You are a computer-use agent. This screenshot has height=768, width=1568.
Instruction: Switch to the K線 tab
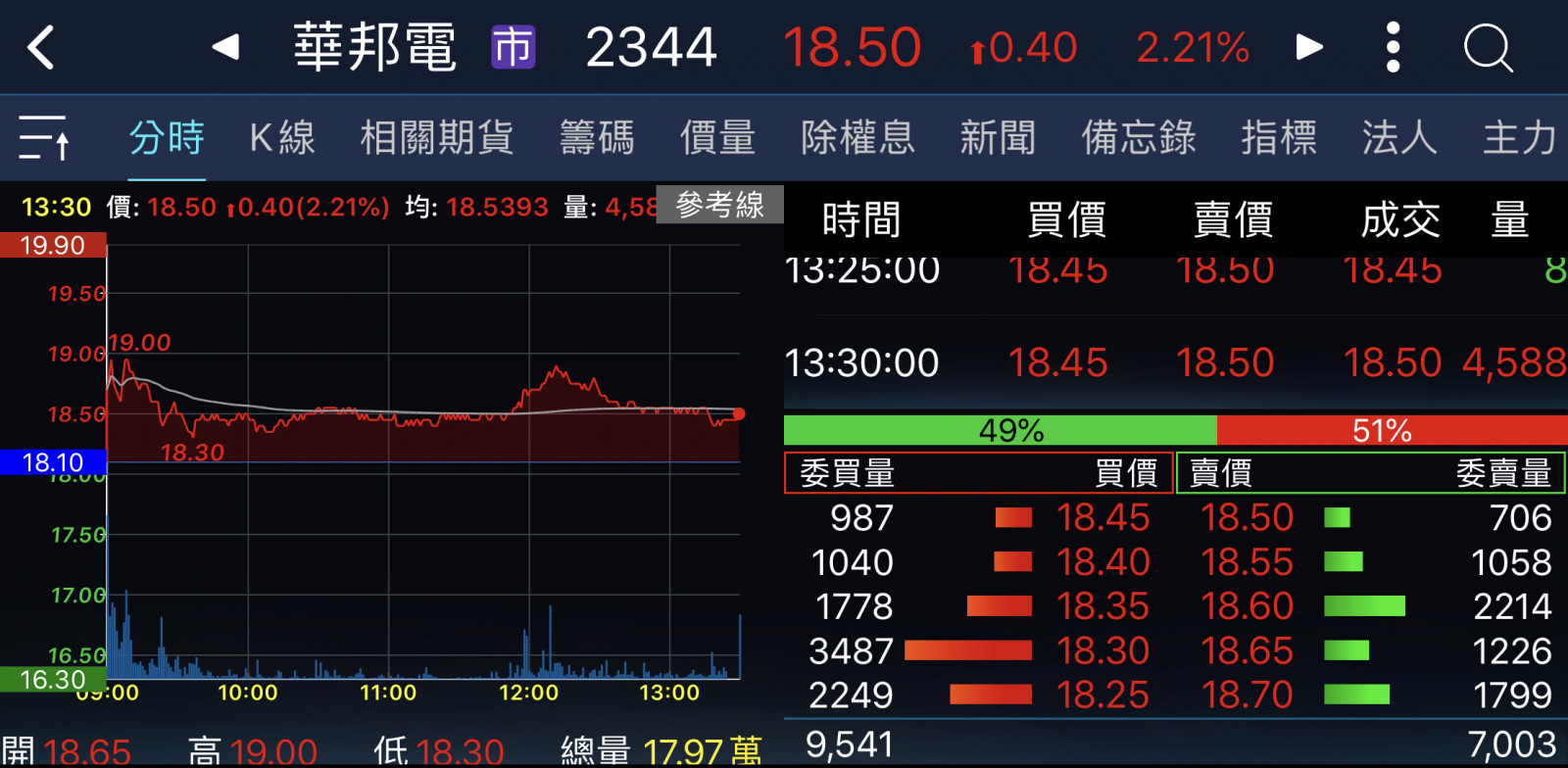pyautogui.click(x=282, y=137)
